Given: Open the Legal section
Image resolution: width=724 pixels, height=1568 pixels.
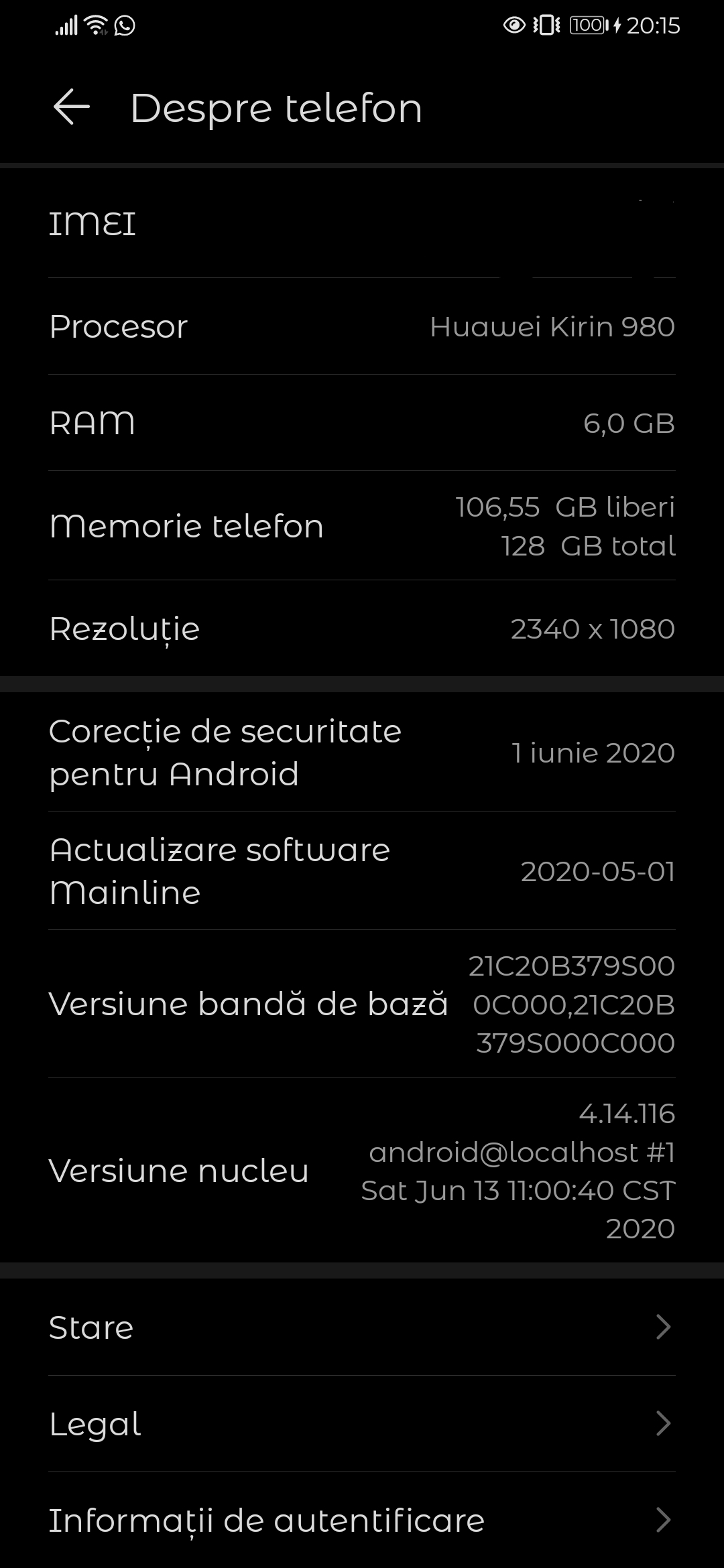Looking at the screenshot, I should [362, 1423].
